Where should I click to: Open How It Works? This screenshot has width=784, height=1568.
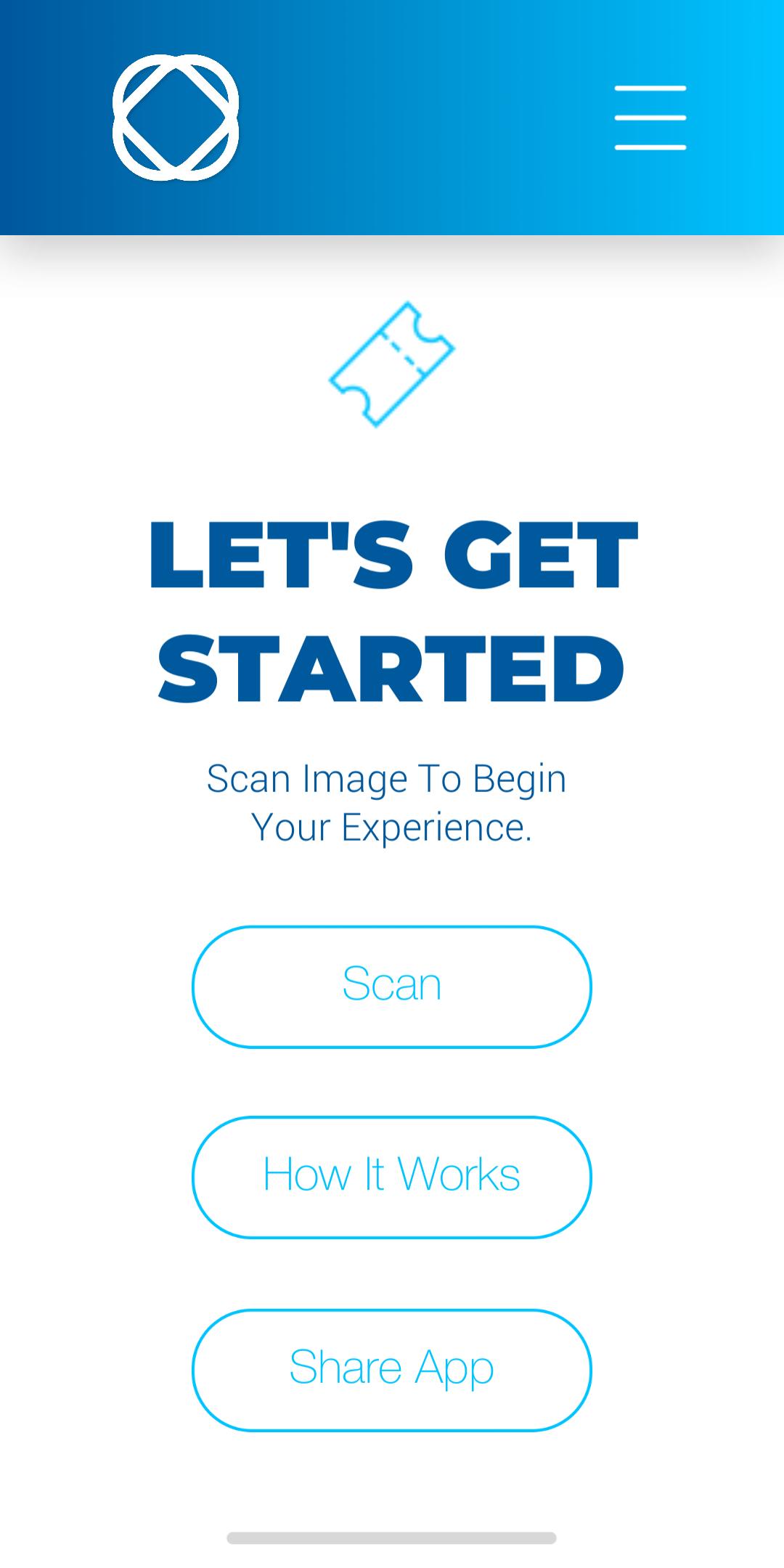pos(392,1177)
